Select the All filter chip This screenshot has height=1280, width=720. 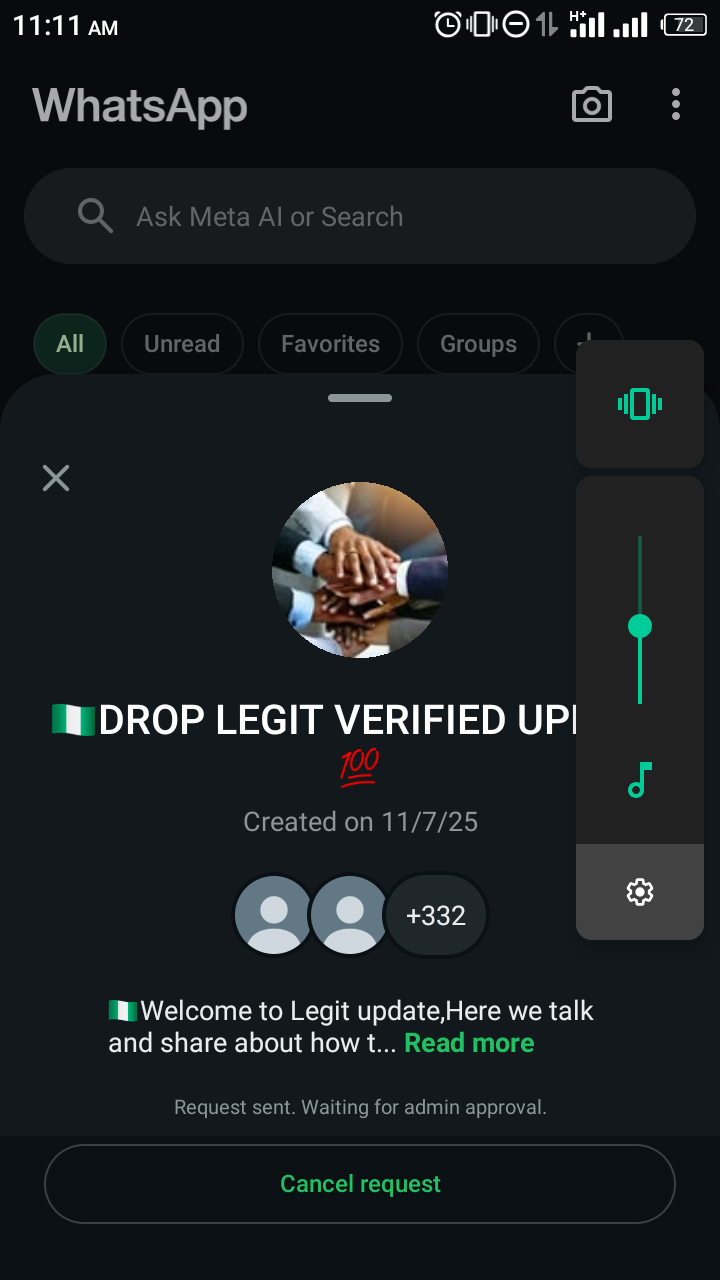(70, 344)
